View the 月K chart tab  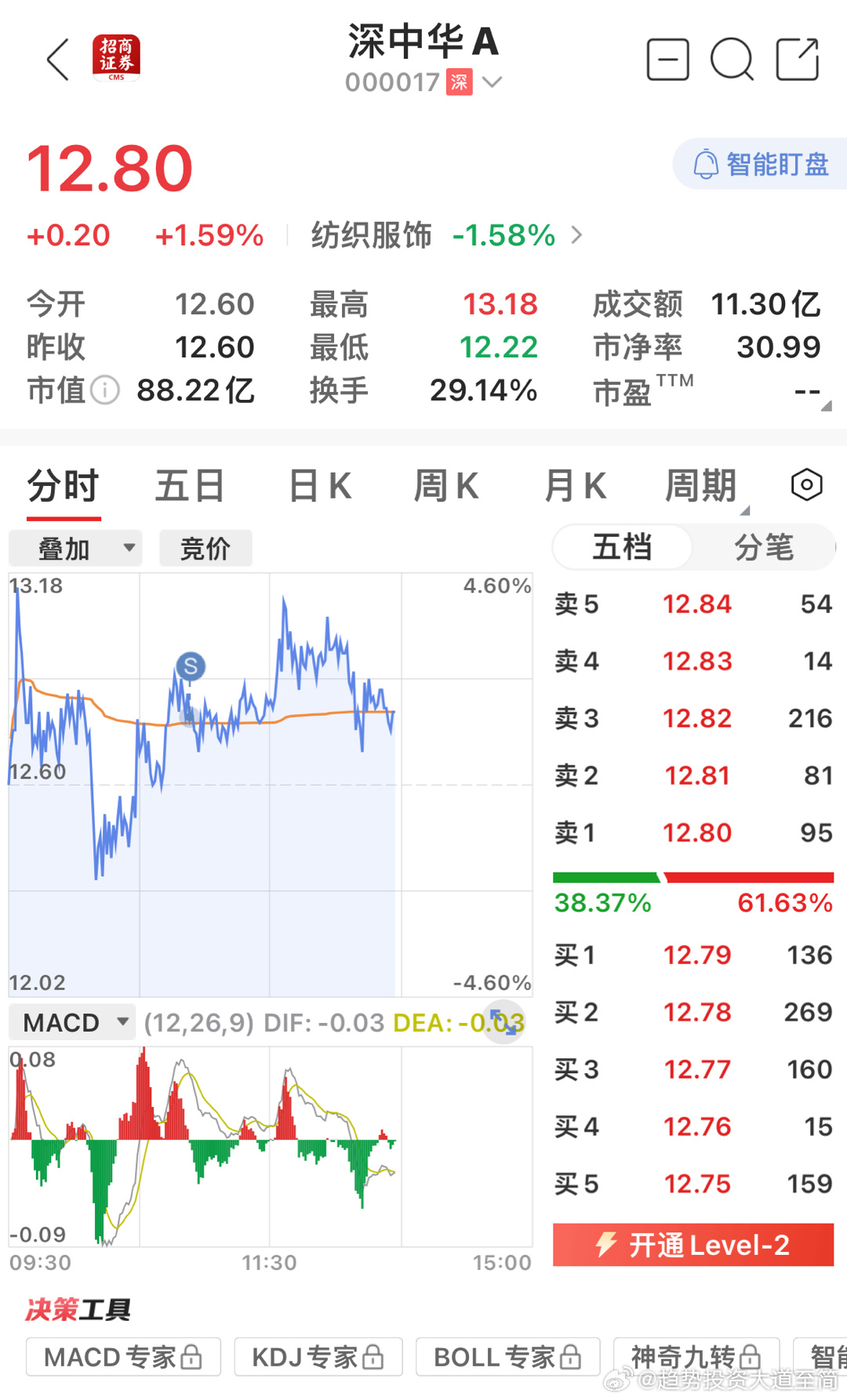point(575,485)
